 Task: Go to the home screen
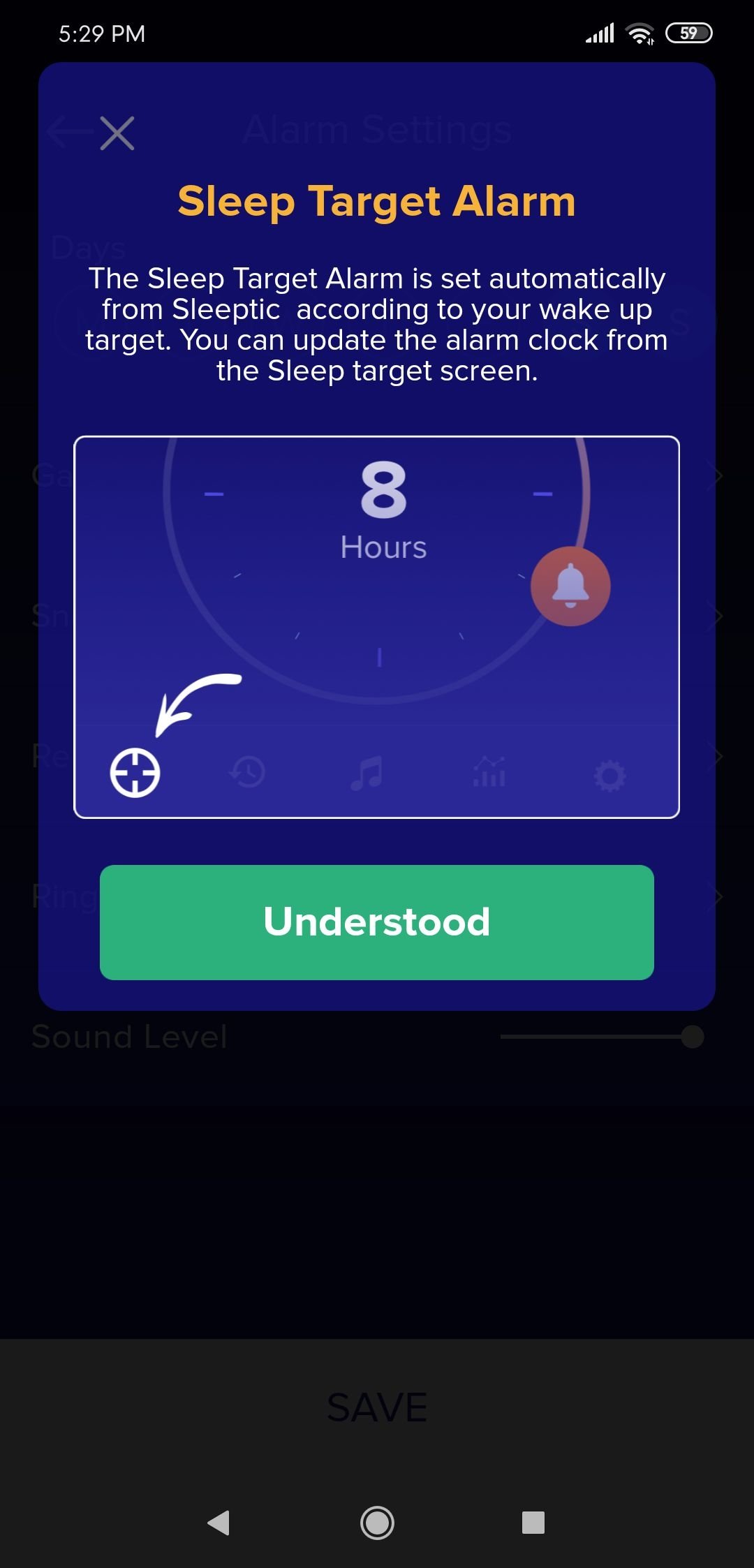pyautogui.click(x=377, y=1523)
